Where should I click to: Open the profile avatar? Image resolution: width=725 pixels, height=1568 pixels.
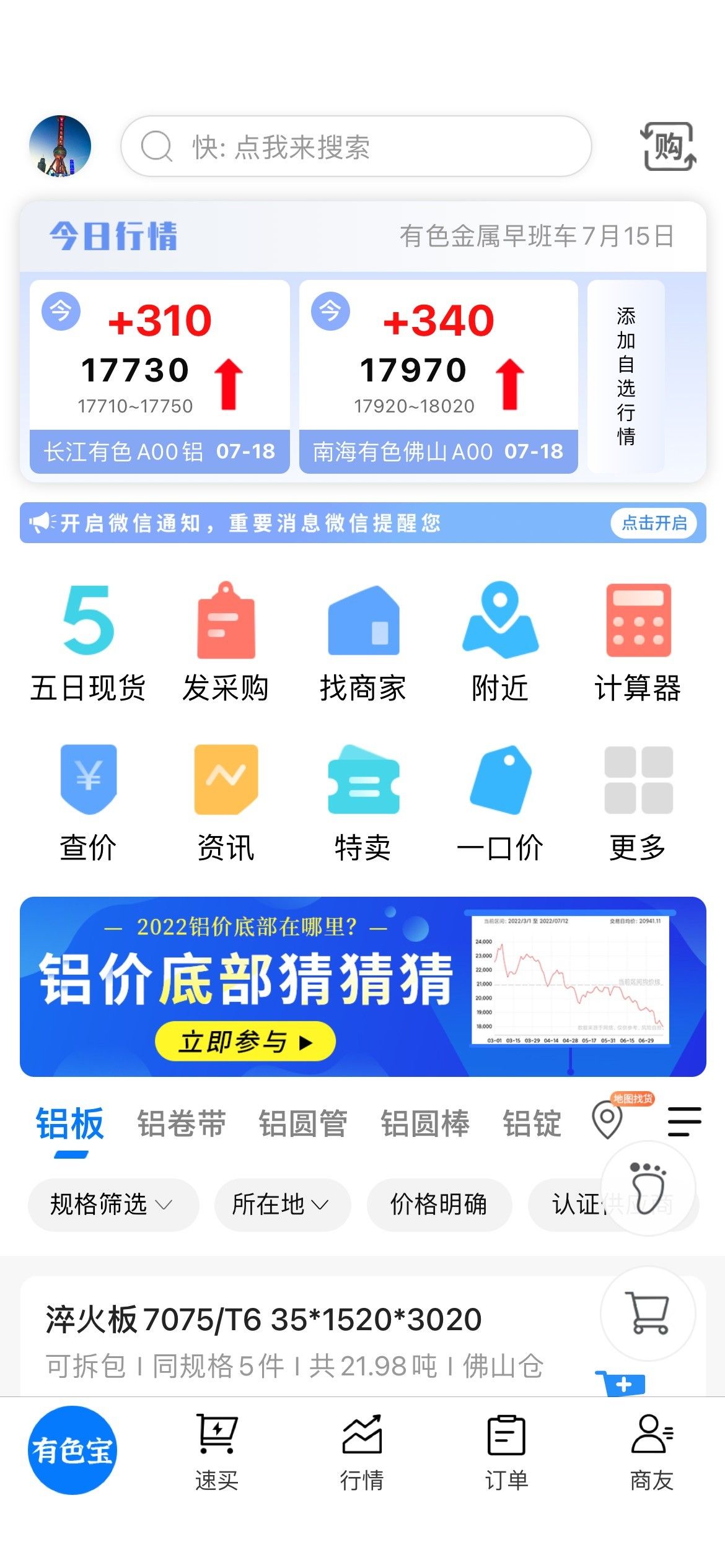60,147
